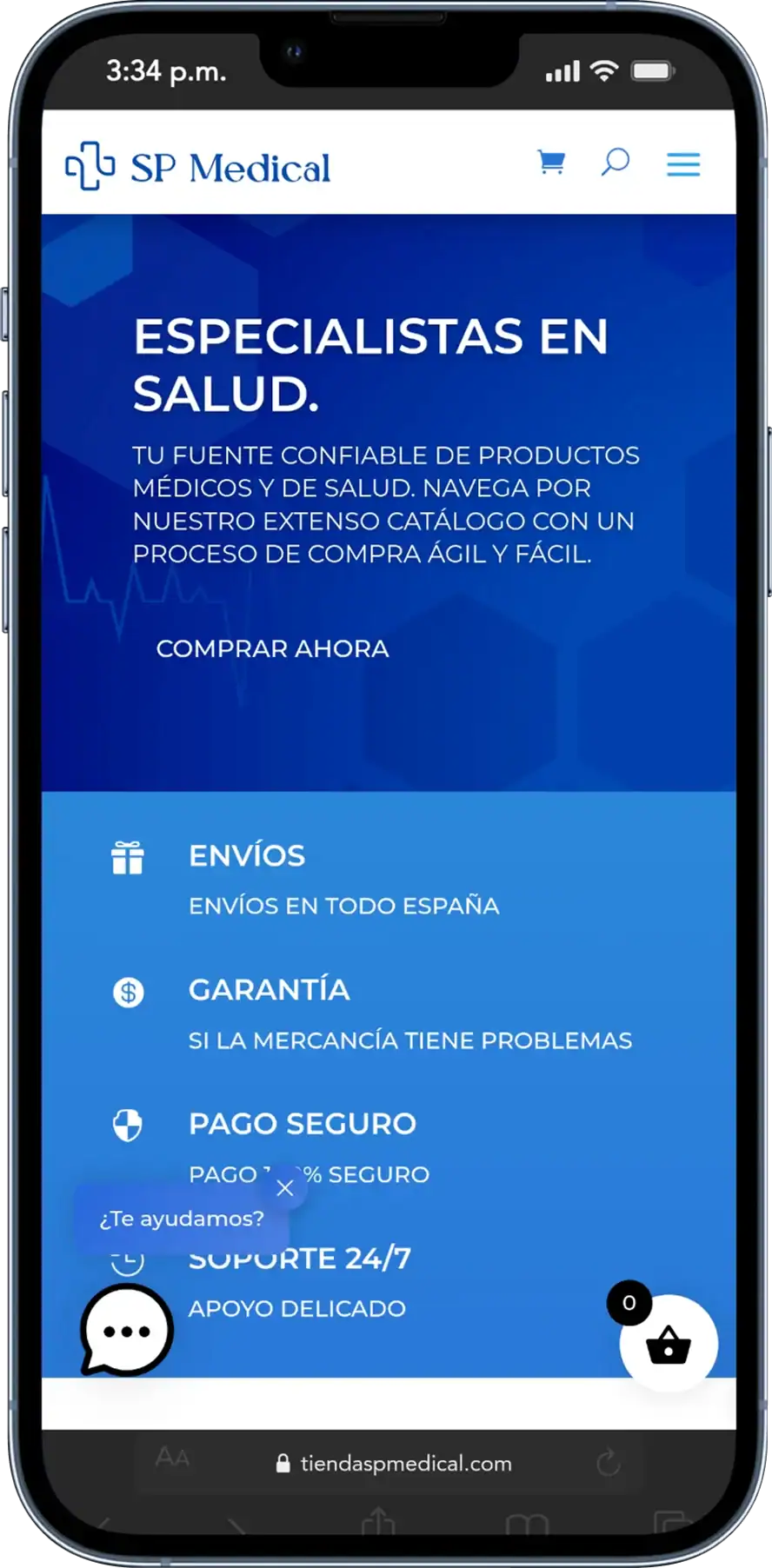Viewport: 772px width, 1568px height.
Task: Open the hamburger menu
Action: coord(683,164)
